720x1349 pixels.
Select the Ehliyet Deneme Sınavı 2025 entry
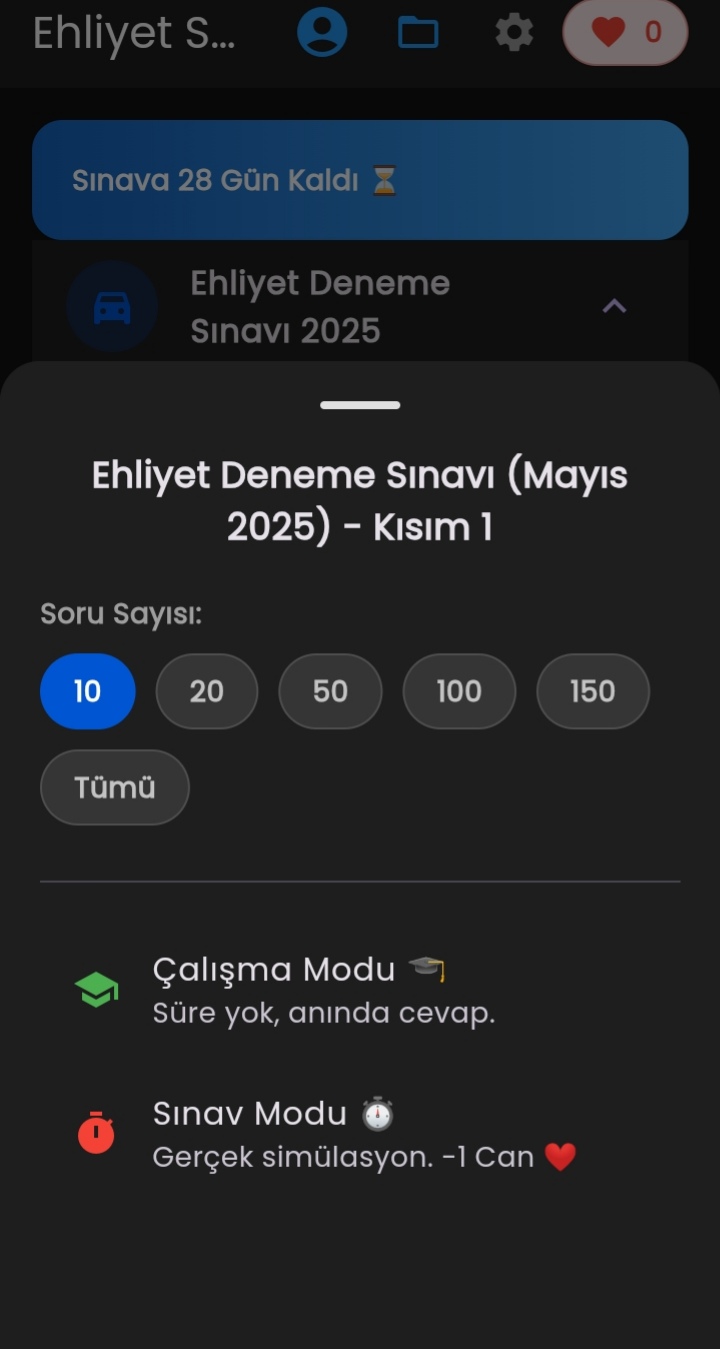[x=320, y=306]
